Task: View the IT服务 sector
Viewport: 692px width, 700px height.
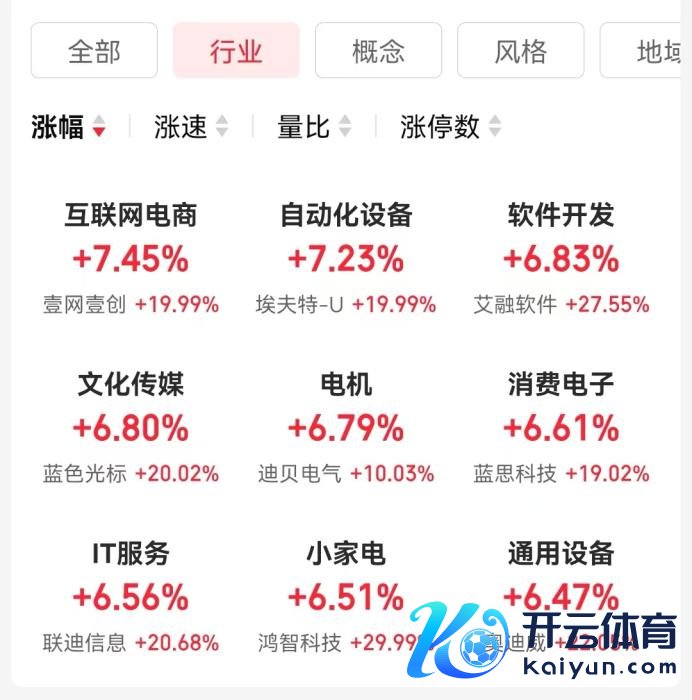Action: (131, 597)
